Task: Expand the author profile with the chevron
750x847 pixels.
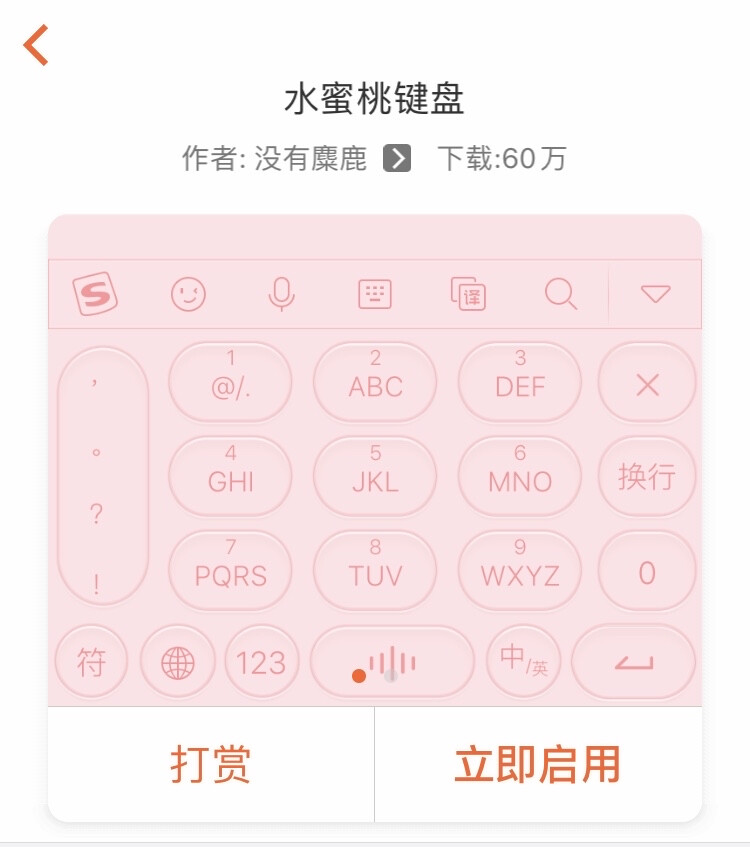Action: click(399, 156)
